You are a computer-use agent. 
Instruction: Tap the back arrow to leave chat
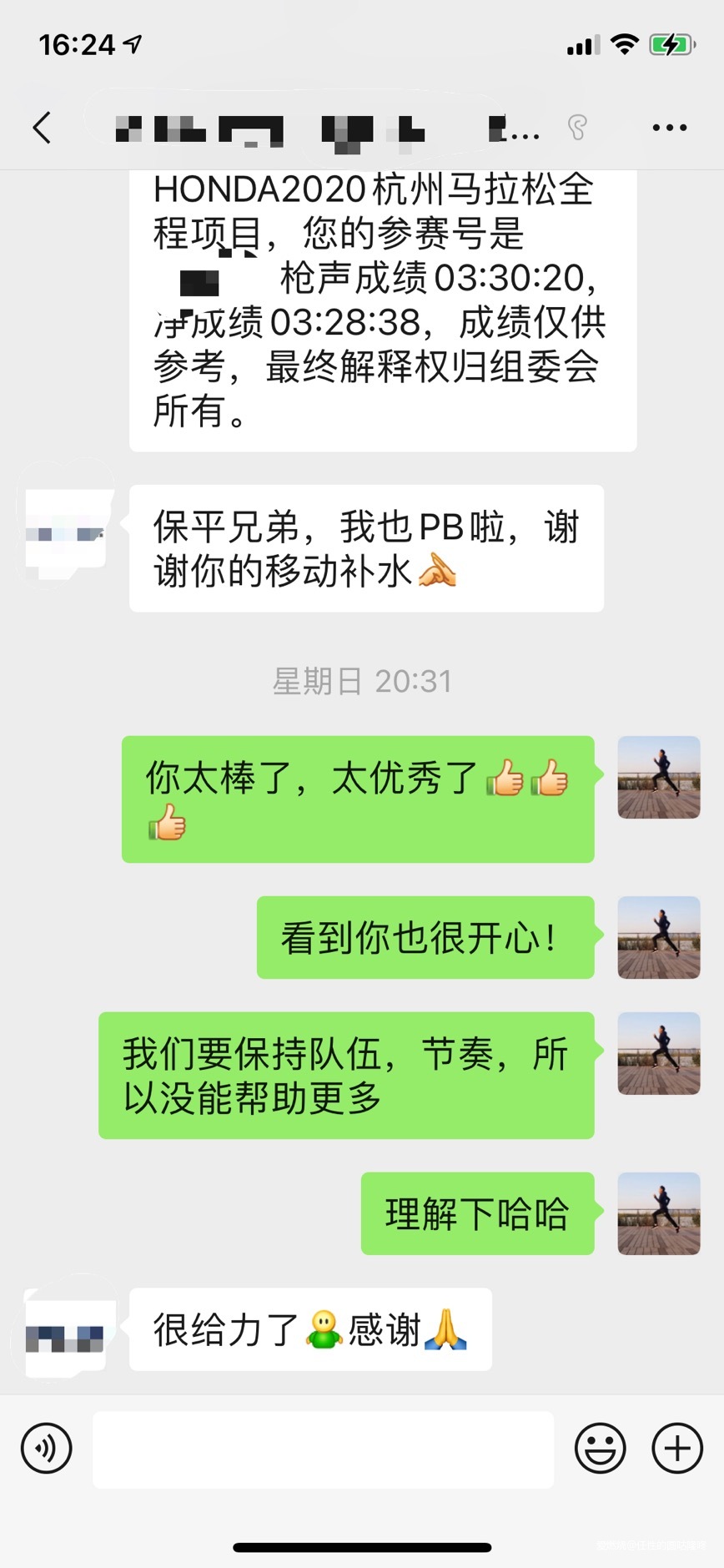(x=43, y=127)
